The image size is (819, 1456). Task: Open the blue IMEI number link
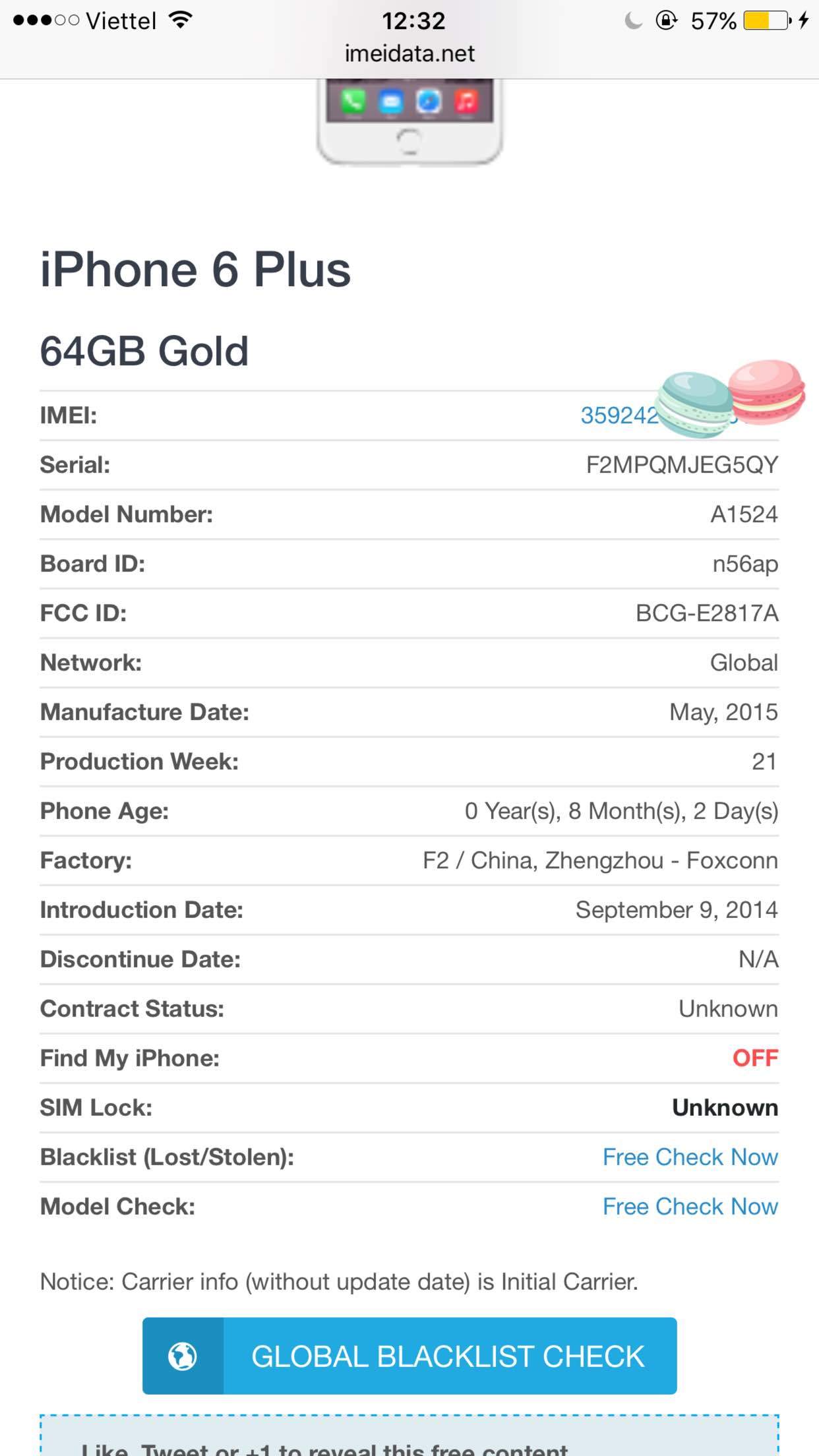(617, 415)
